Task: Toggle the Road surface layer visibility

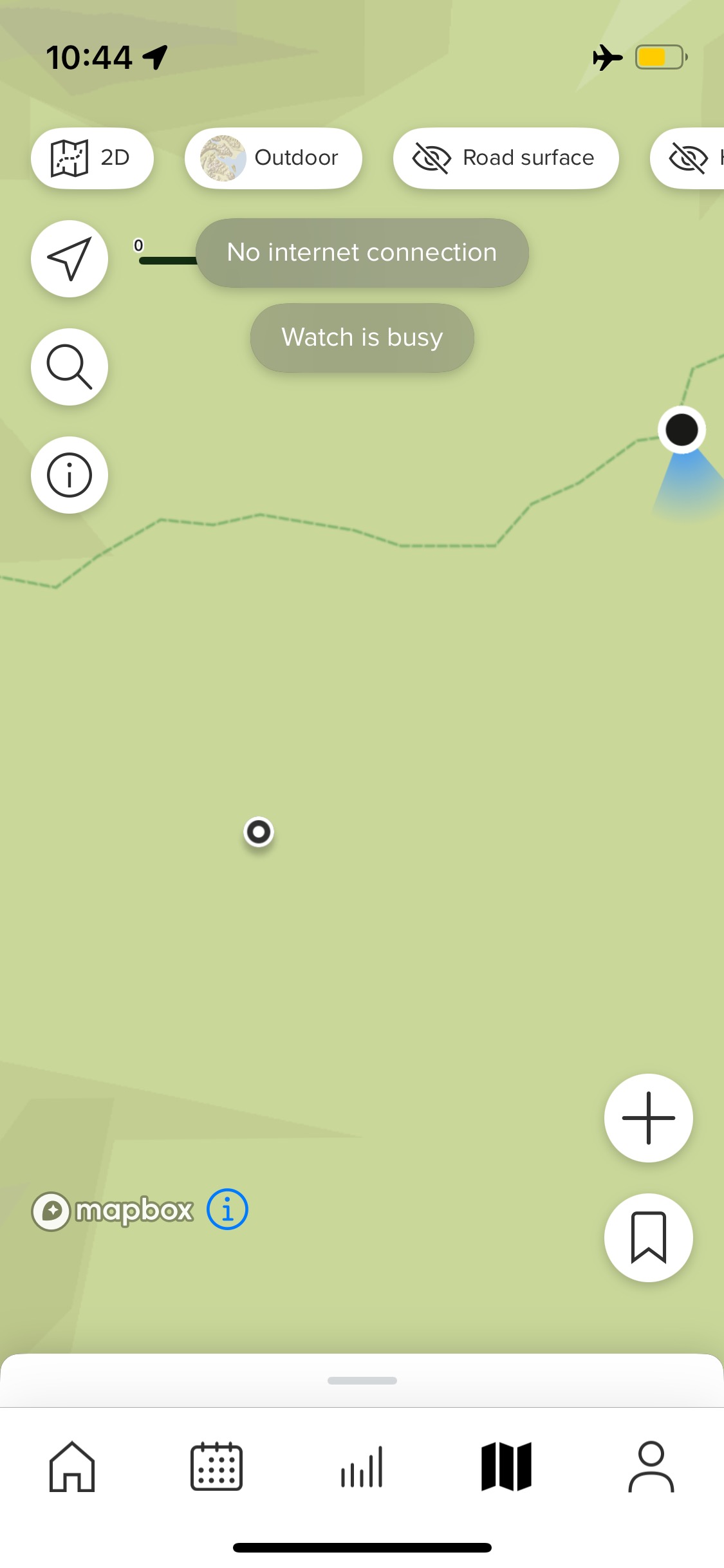Action: tap(505, 158)
